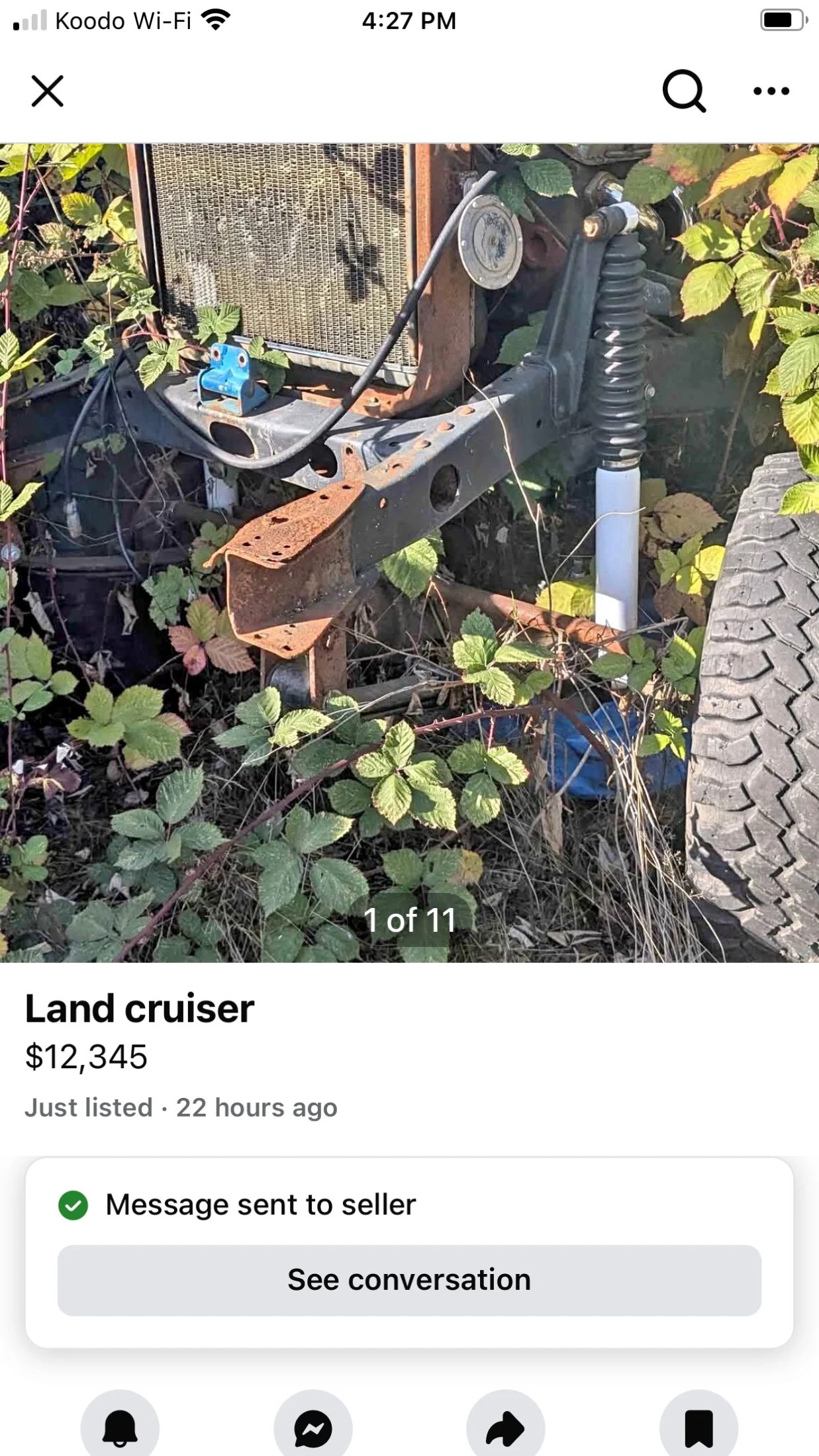Open the three-dot overflow menu
Image resolution: width=819 pixels, height=1456 pixels.
tap(771, 91)
